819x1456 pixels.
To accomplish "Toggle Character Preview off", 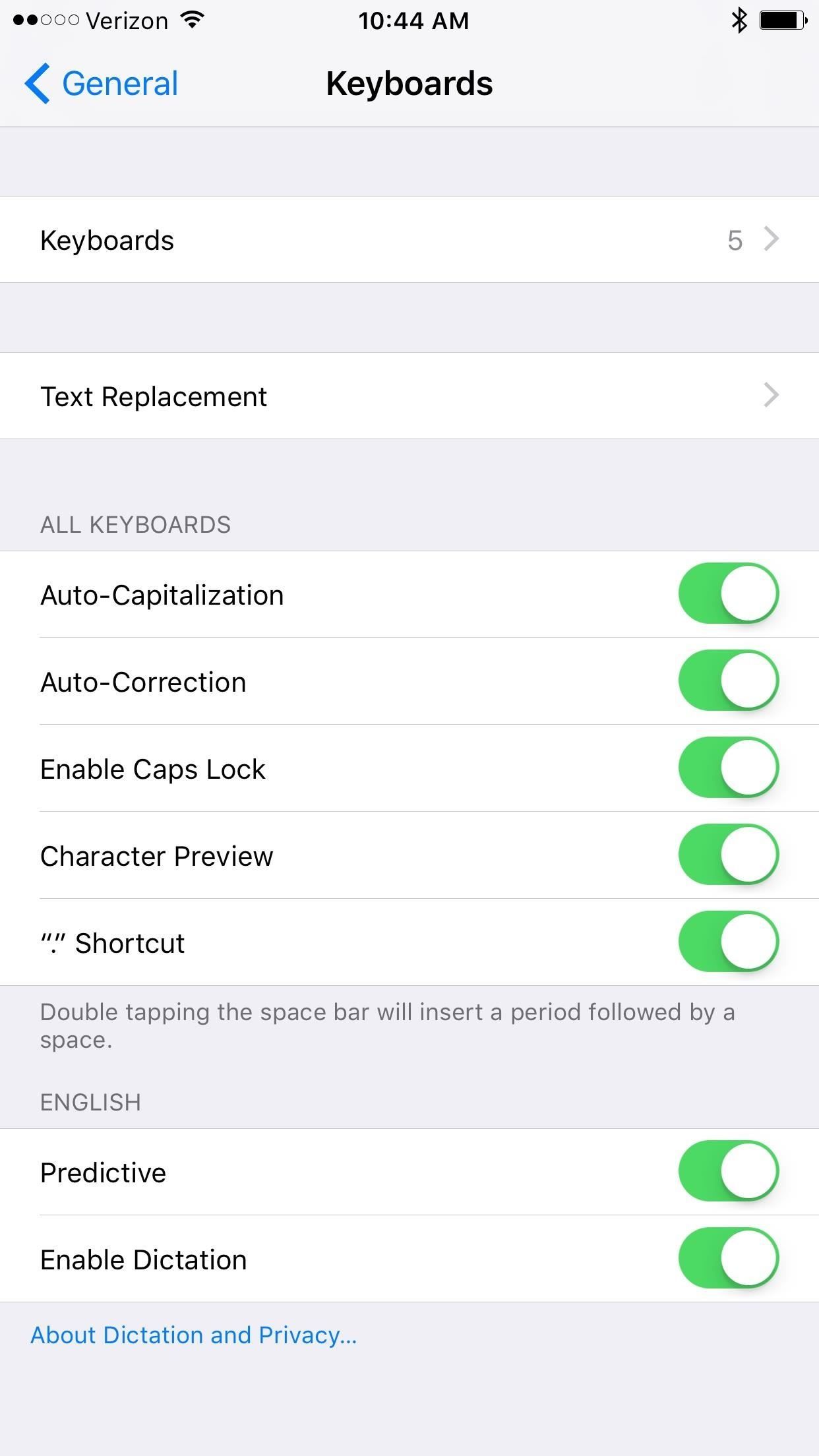I will pos(729,855).
